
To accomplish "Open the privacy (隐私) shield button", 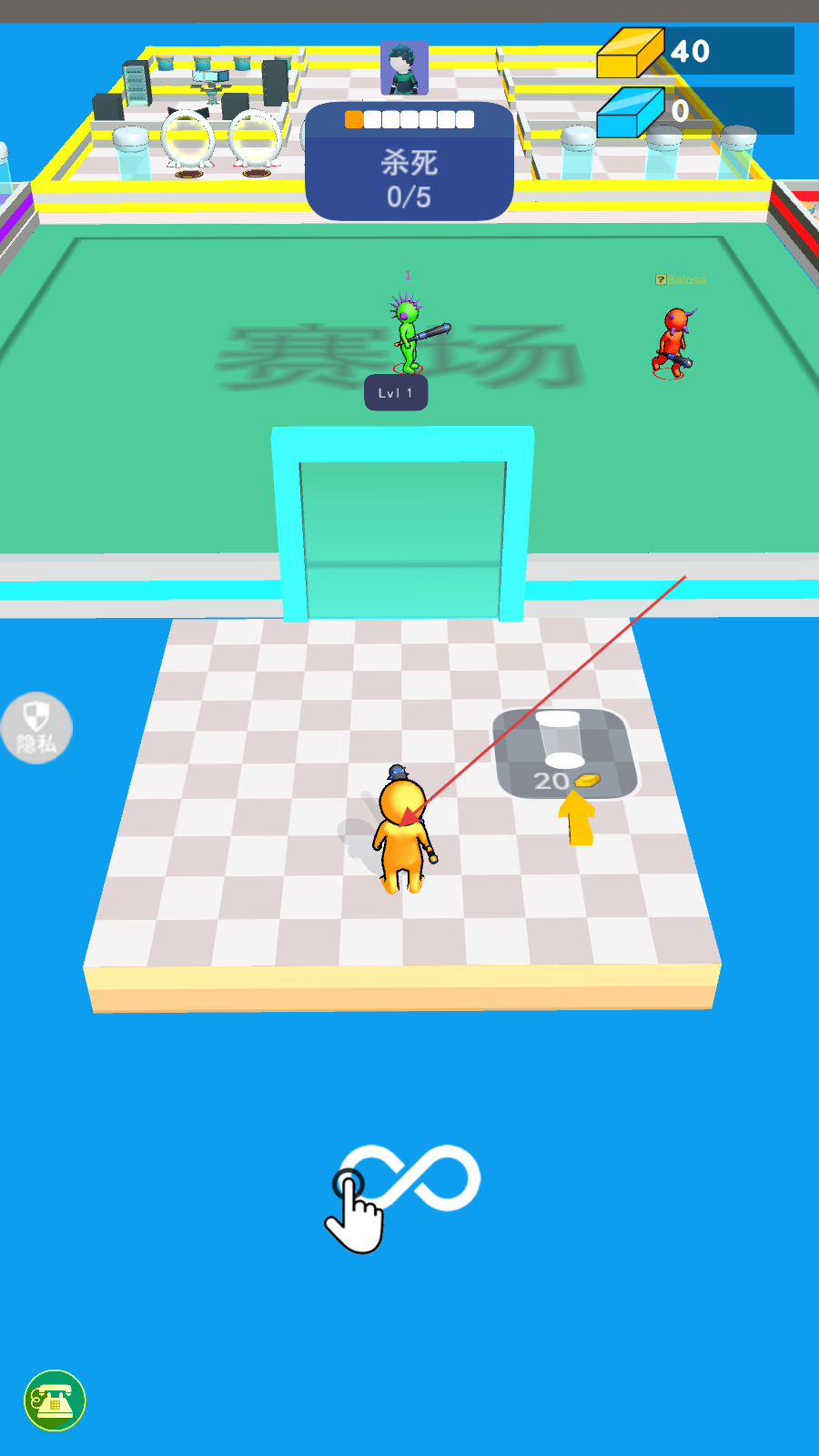I will tap(36, 728).
